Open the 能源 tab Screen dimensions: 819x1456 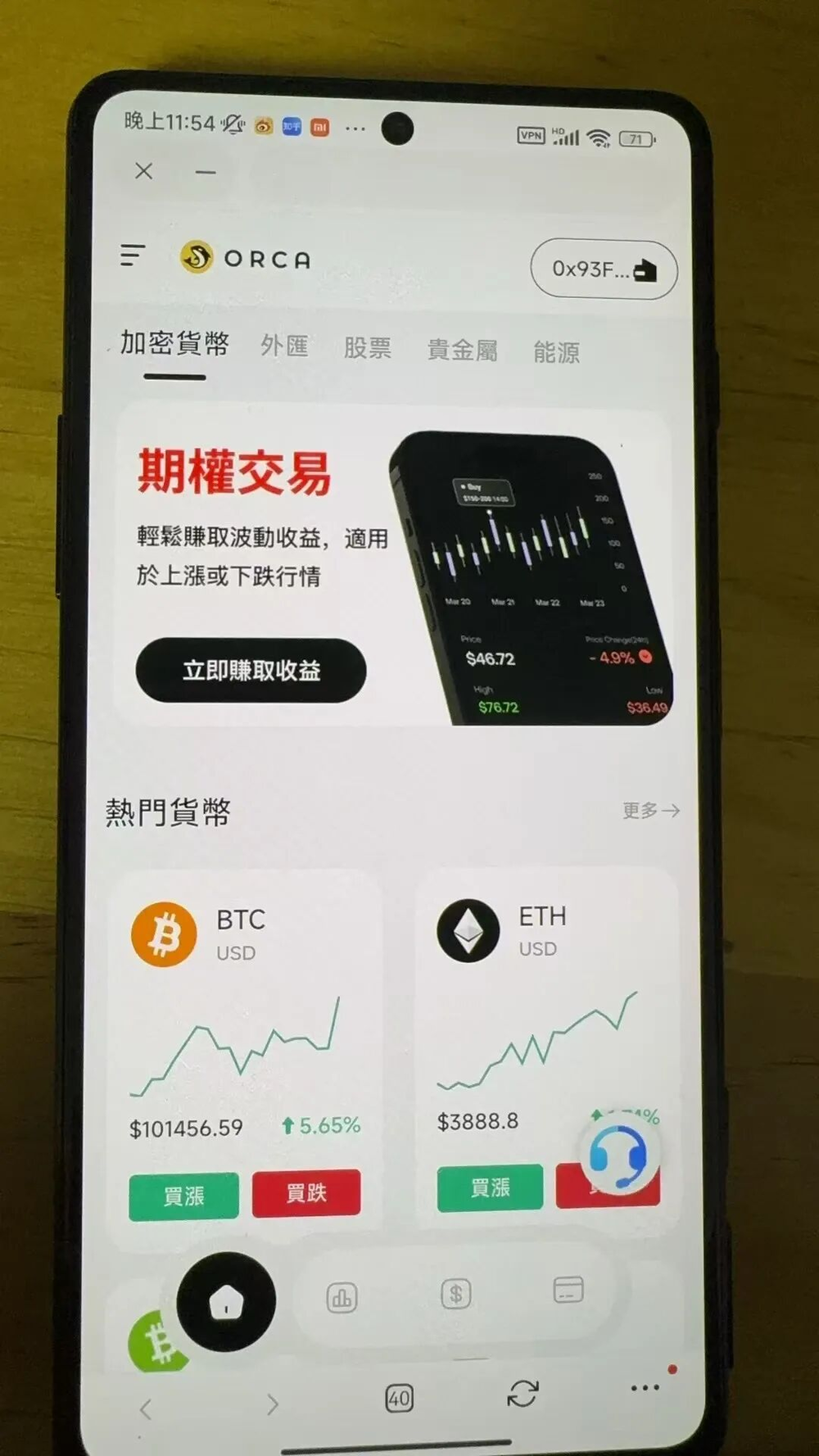pyautogui.click(x=557, y=352)
